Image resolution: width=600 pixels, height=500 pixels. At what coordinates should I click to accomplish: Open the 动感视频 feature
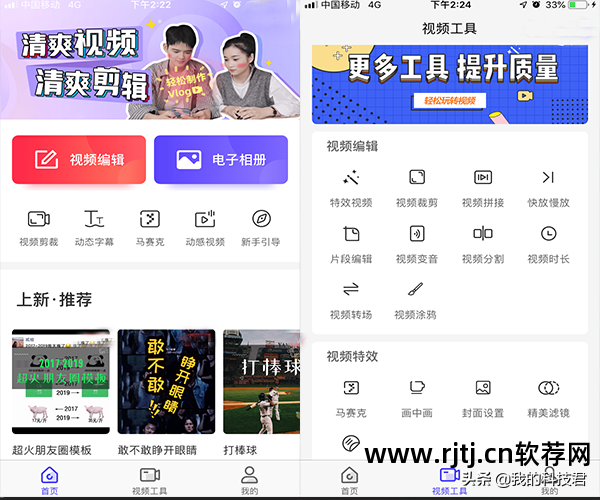204,226
